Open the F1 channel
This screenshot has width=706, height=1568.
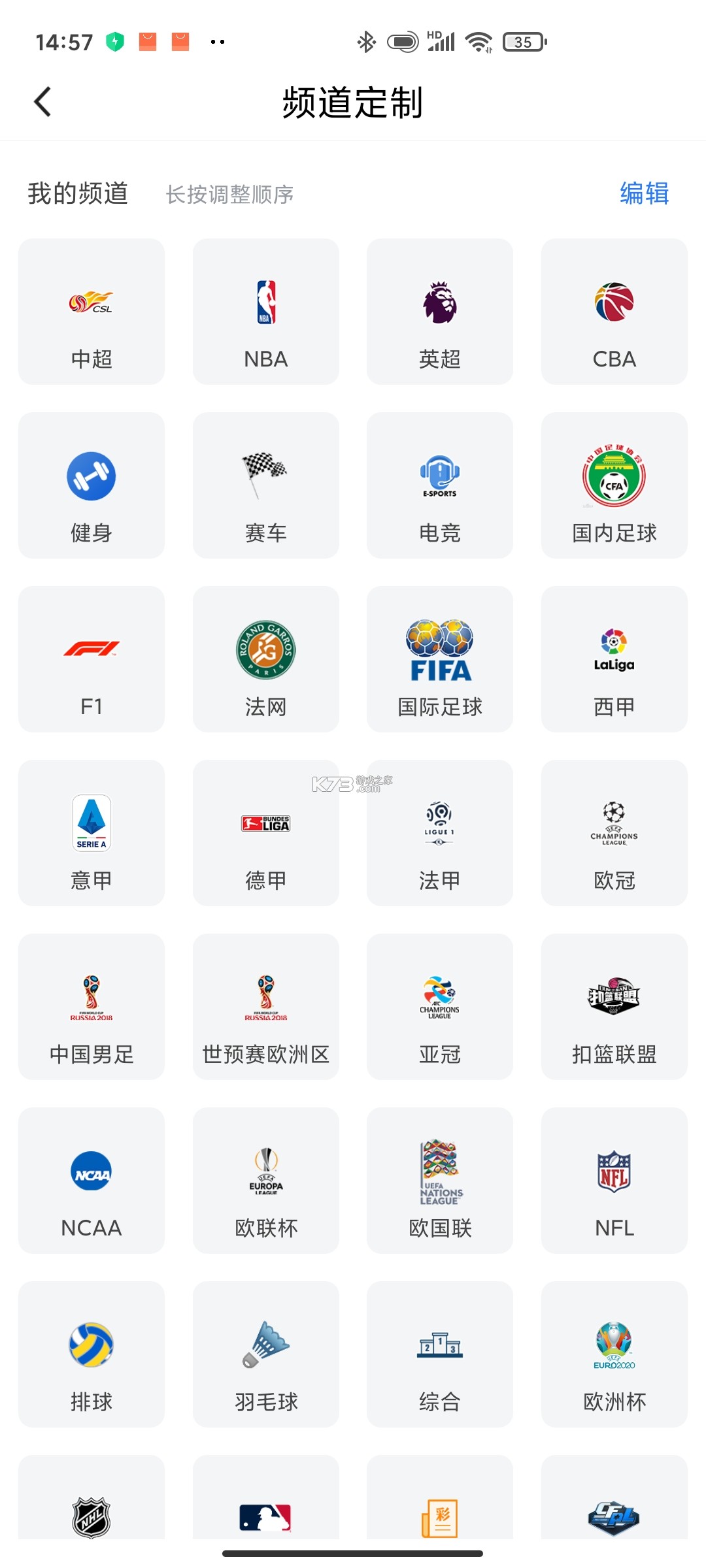pyautogui.click(x=92, y=659)
